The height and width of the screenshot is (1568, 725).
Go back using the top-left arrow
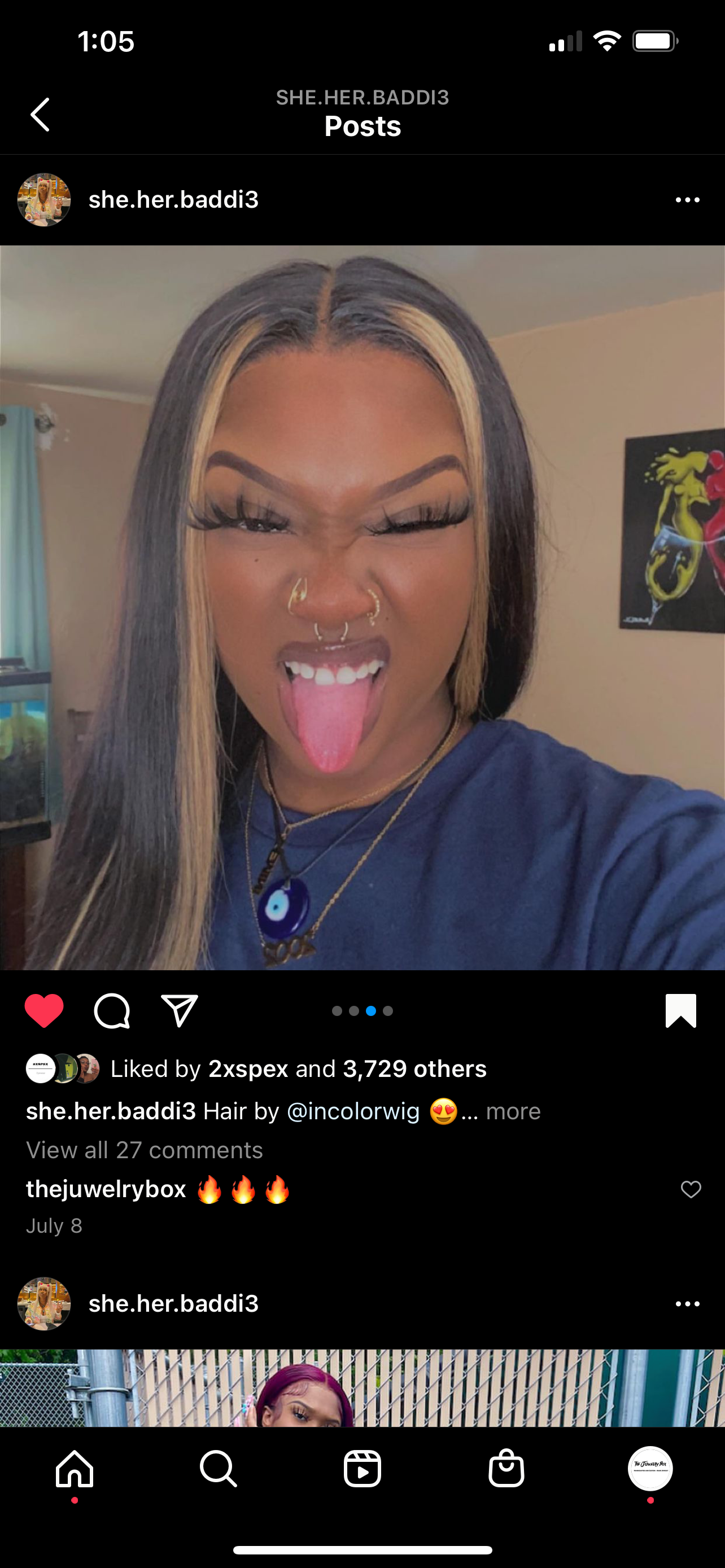click(x=40, y=115)
